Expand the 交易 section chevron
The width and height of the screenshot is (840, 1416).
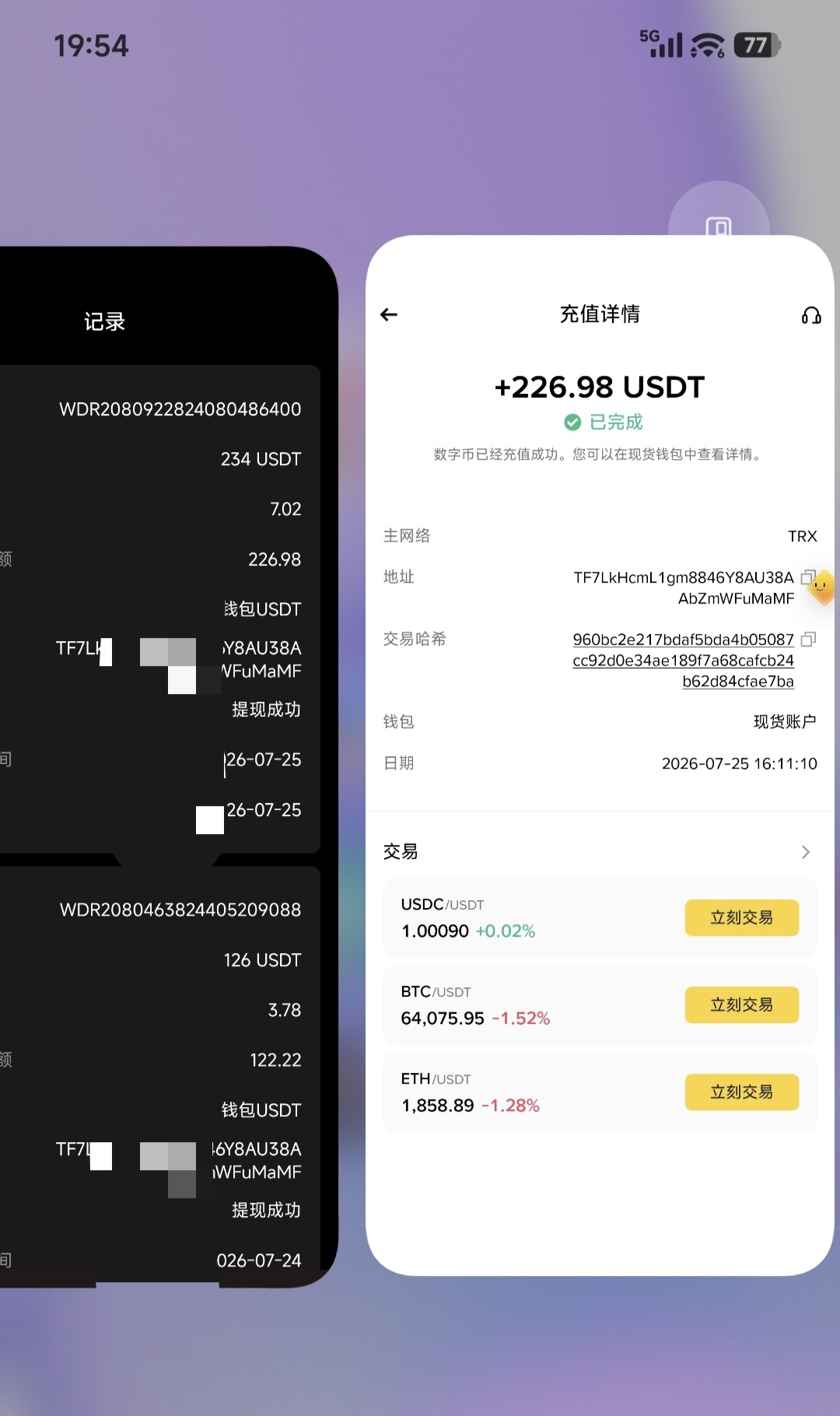coord(806,852)
